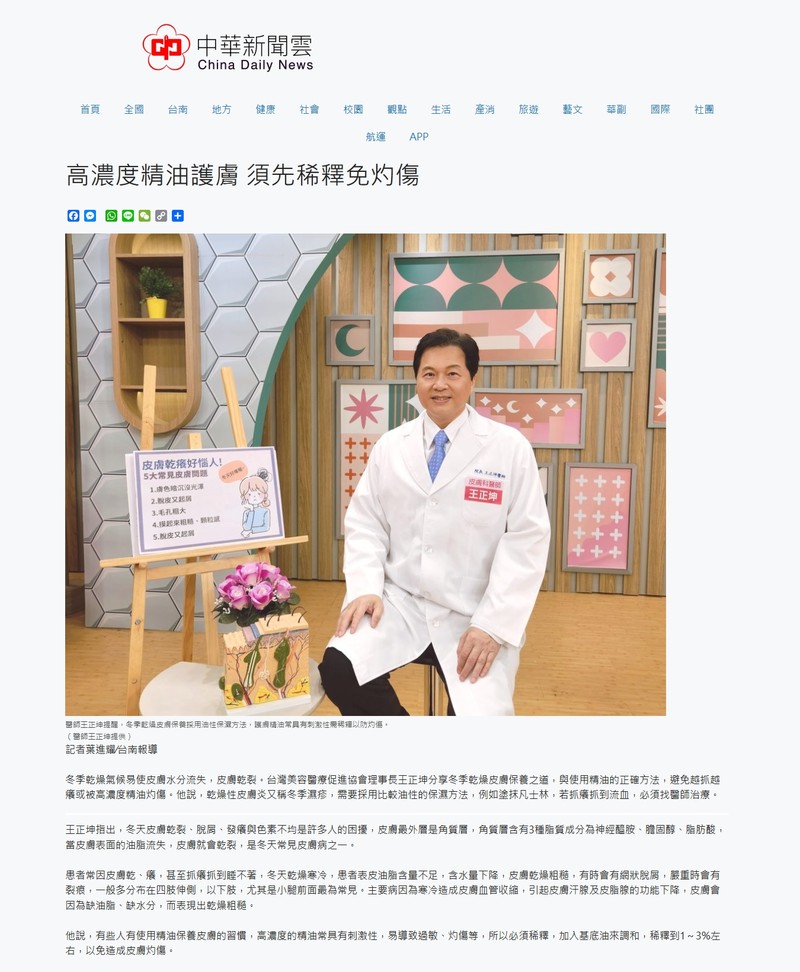Share the article on WeChat

click(144, 216)
